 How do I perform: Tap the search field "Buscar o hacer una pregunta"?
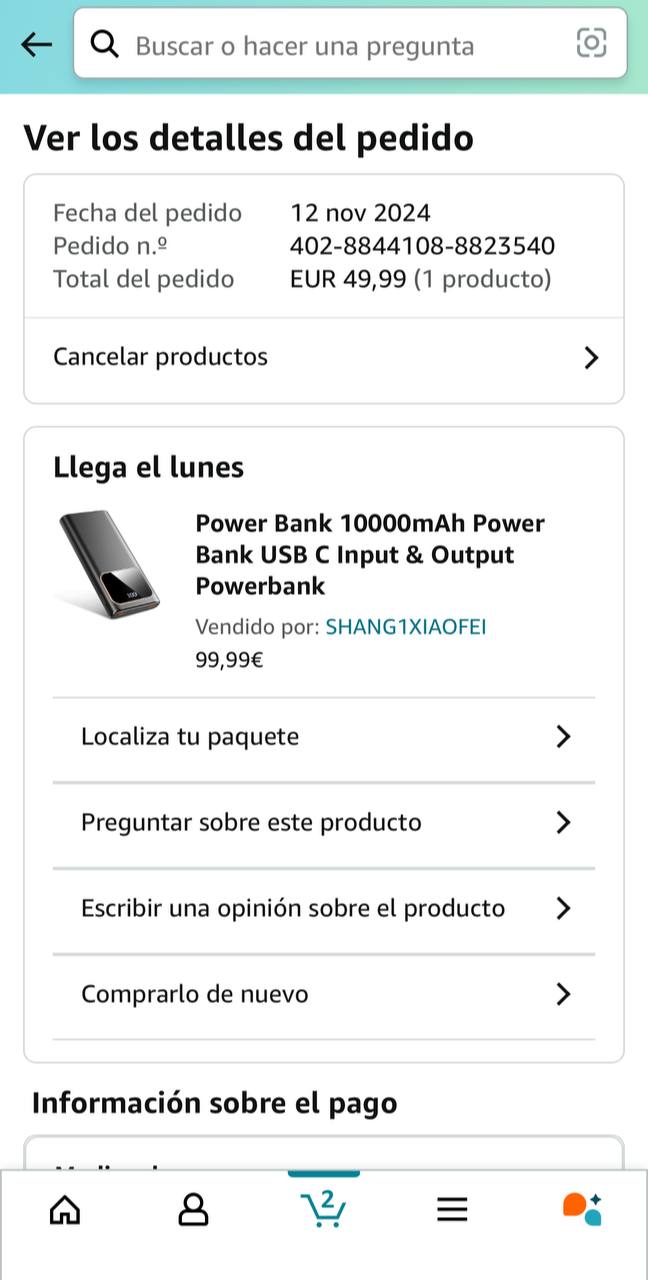[x=330, y=45]
